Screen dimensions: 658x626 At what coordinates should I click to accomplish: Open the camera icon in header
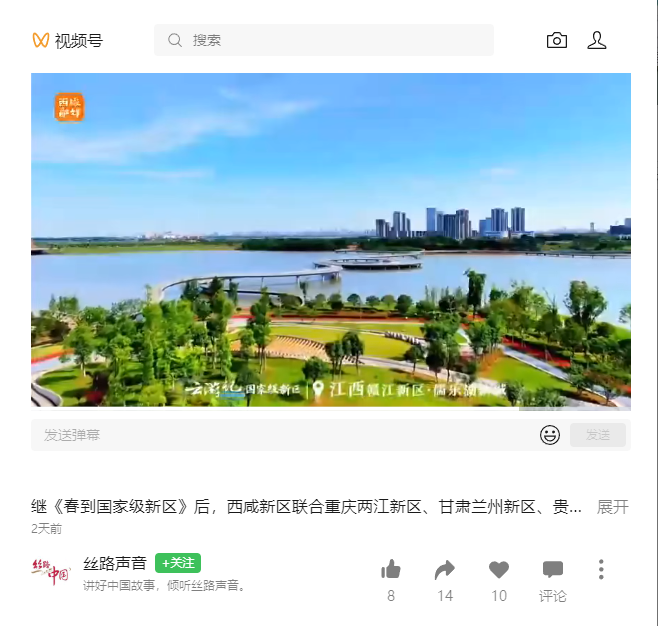pyautogui.click(x=557, y=40)
